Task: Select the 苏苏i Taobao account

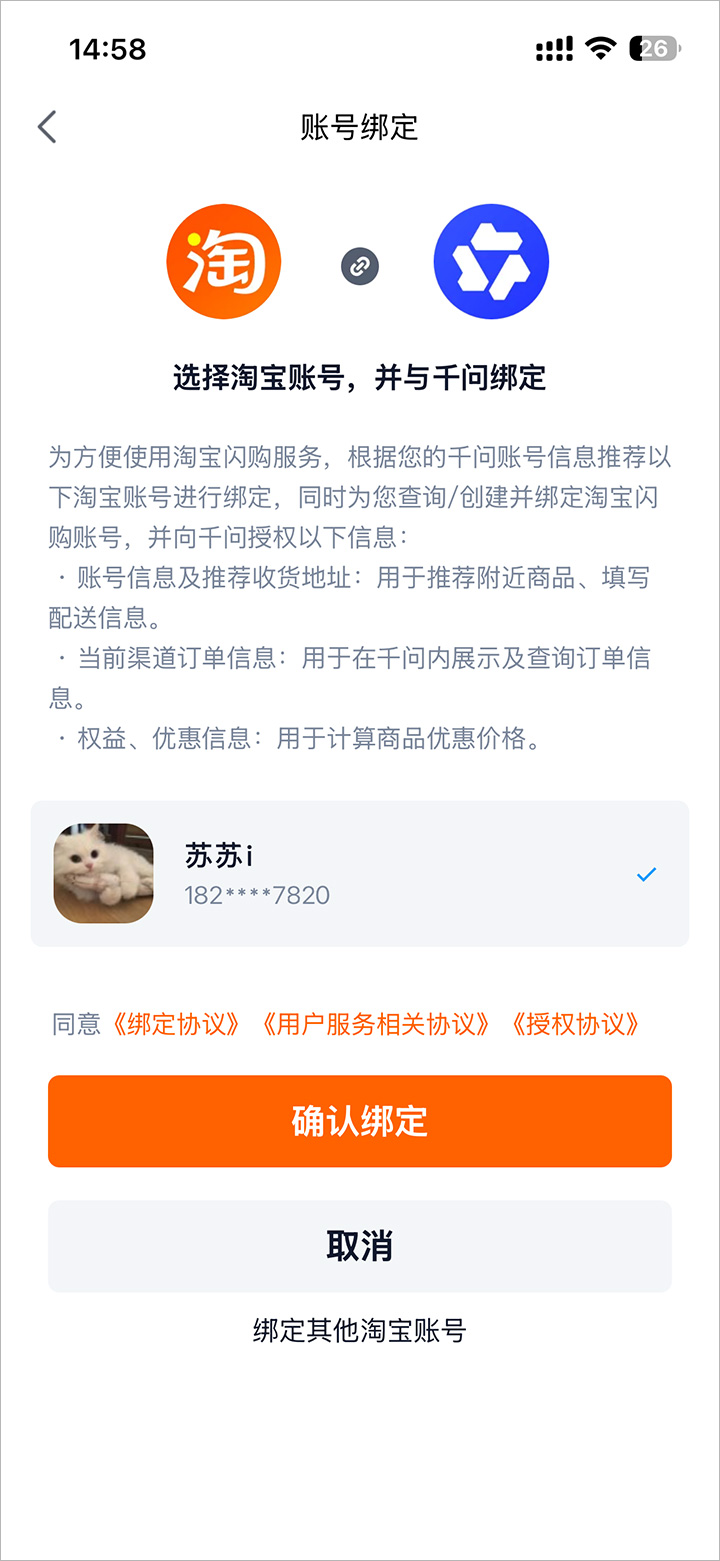Action: [360, 873]
